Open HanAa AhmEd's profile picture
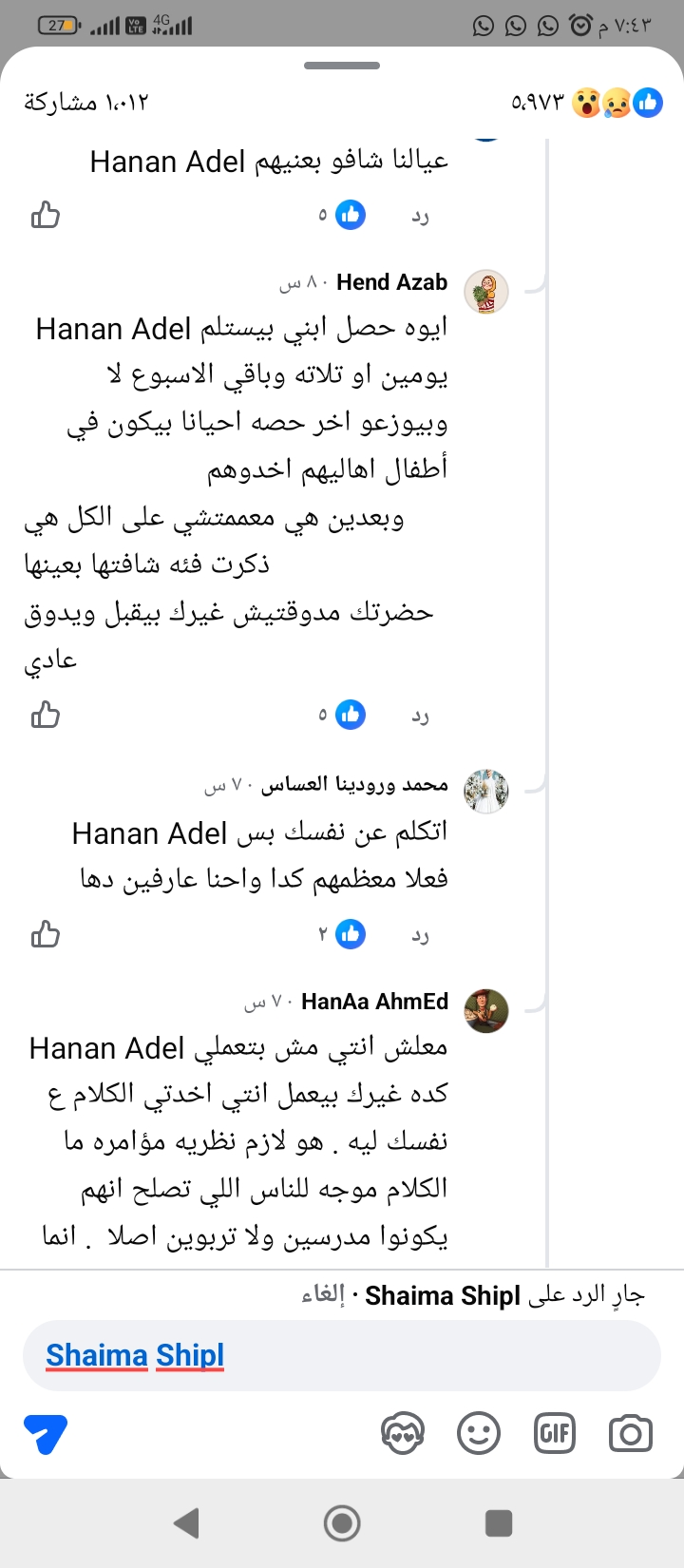Screen dimensions: 684x1568 pos(486,1009)
